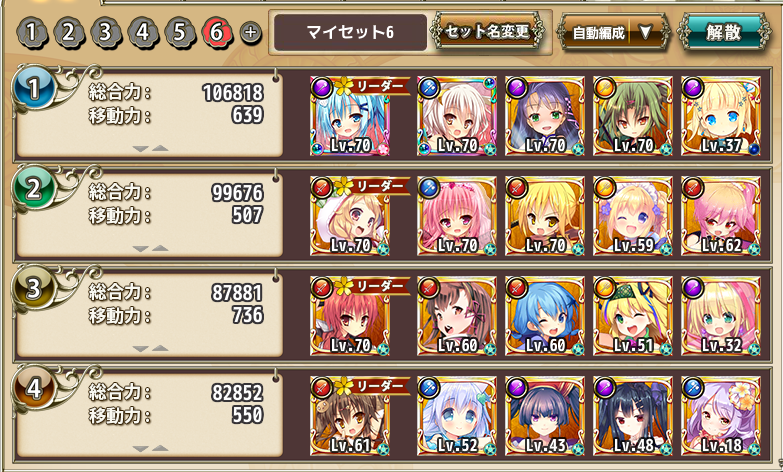The width and height of the screenshot is (783, 472).
Task: Select party 1's Lv.37 blonde character
Action: point(719,115)
